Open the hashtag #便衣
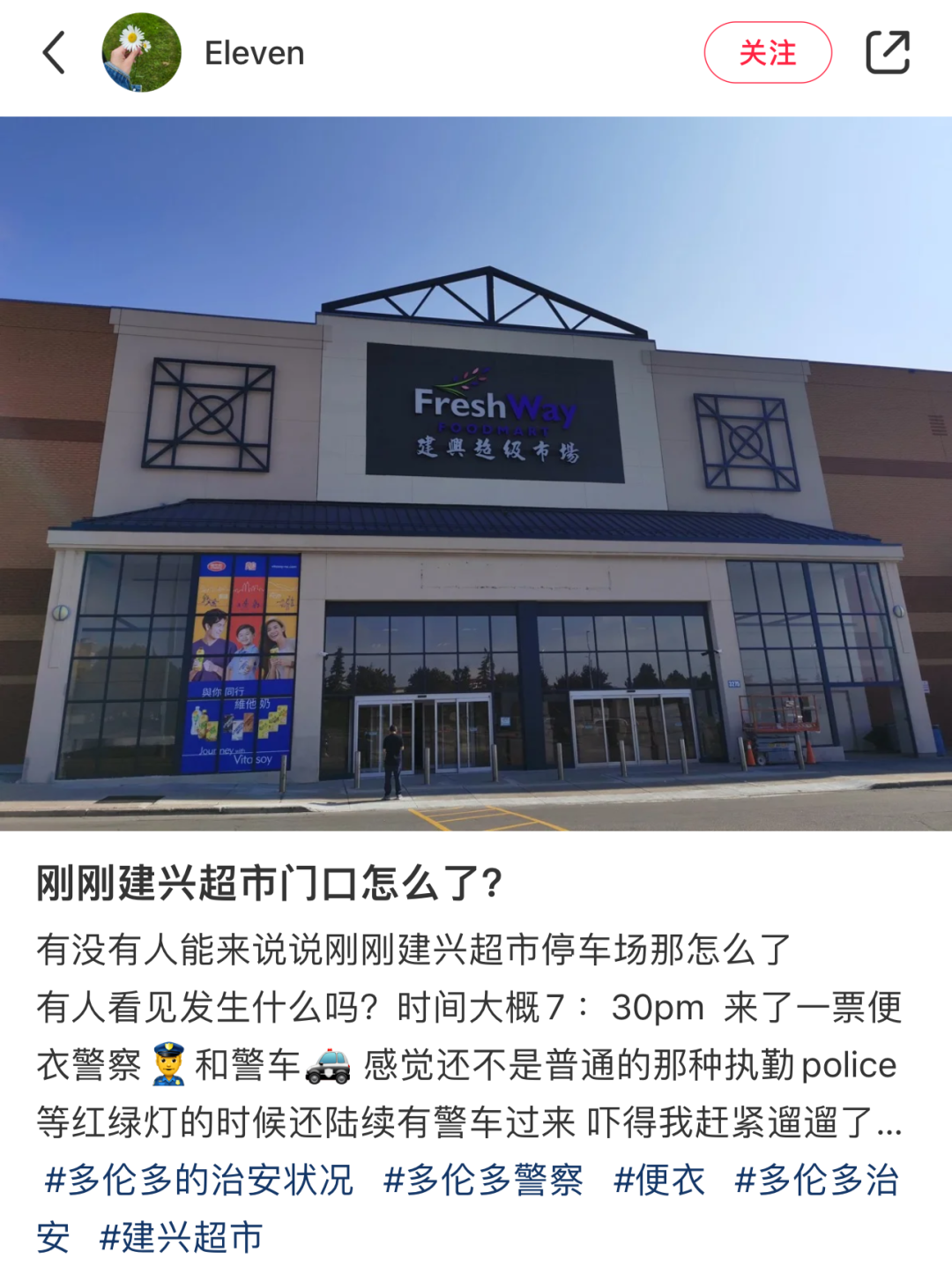 [x=658, y=1180]
